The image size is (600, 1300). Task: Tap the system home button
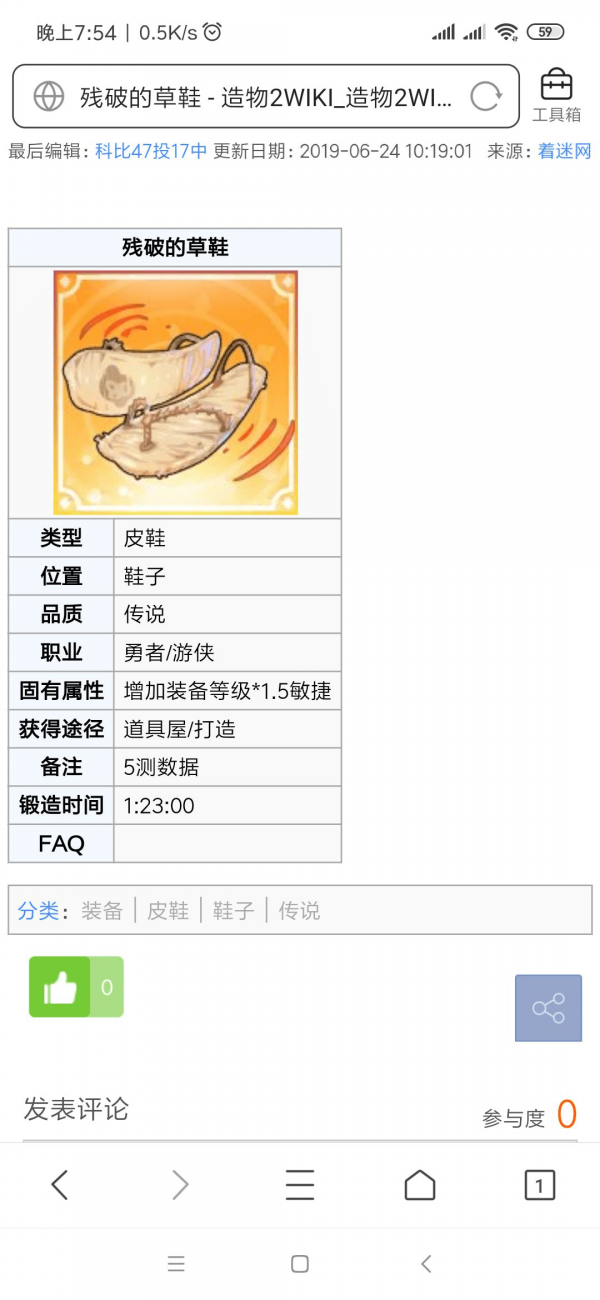click(x=300, y=1264)
